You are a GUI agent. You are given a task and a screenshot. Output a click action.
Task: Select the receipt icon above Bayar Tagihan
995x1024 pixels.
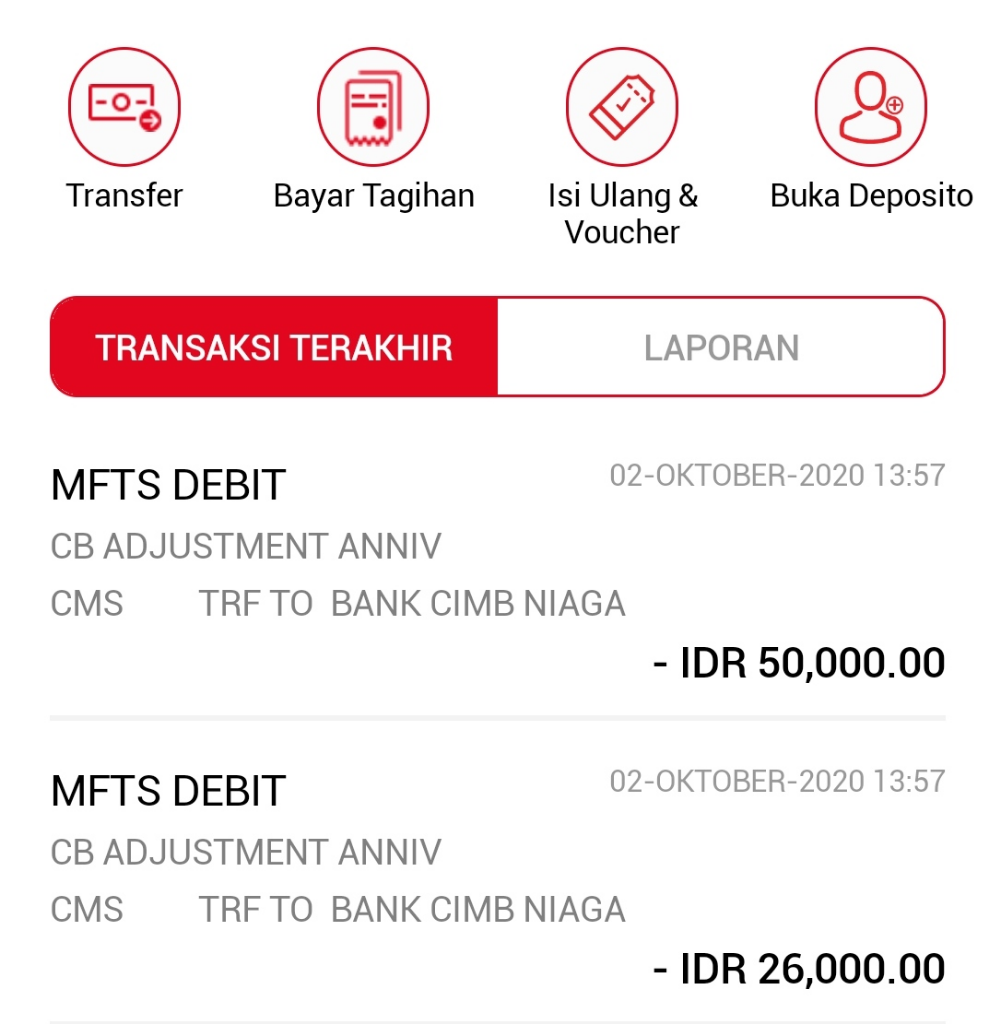(373, 105)
